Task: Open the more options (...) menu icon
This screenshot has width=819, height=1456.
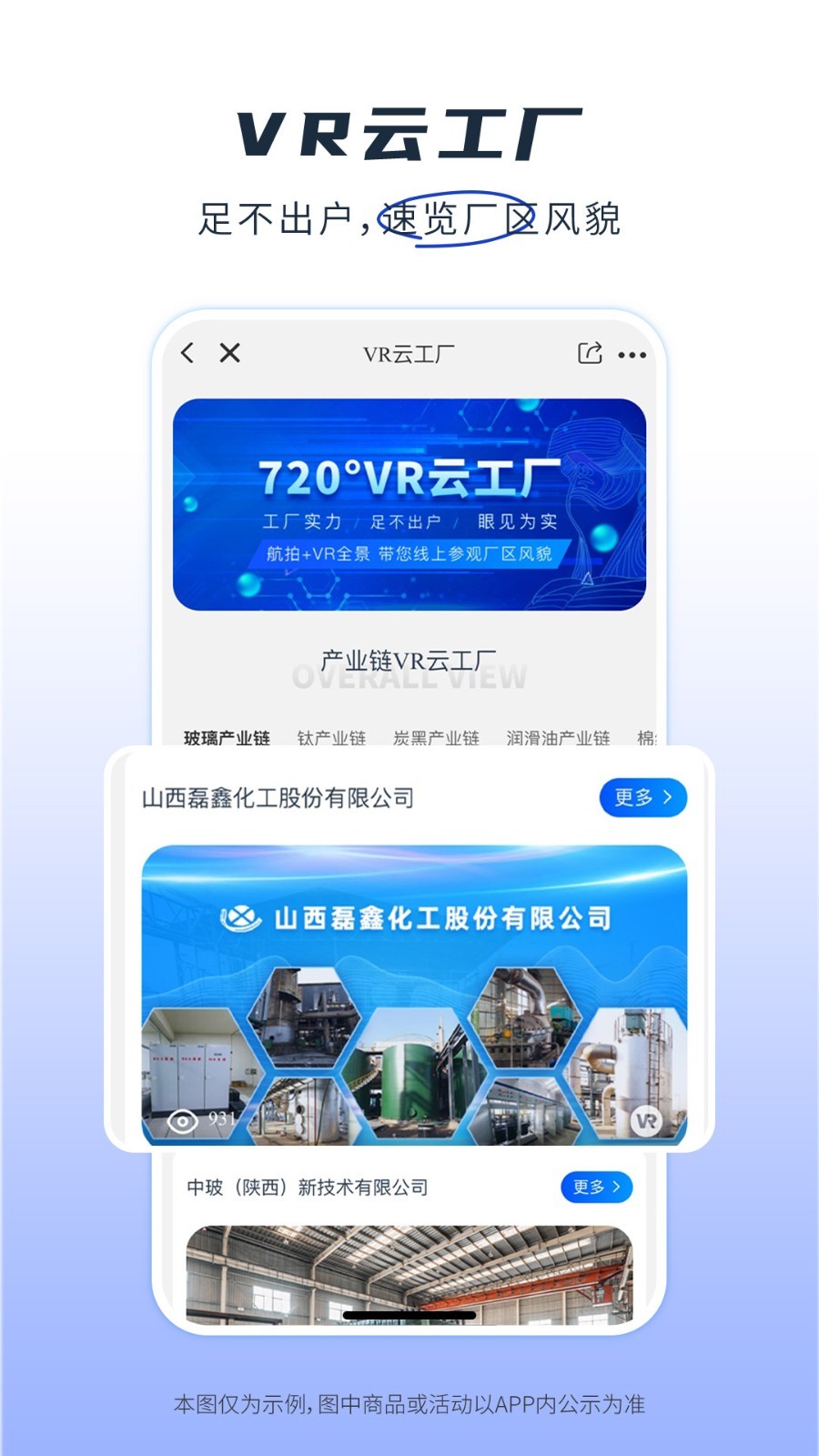Action: tap(632, 352)
